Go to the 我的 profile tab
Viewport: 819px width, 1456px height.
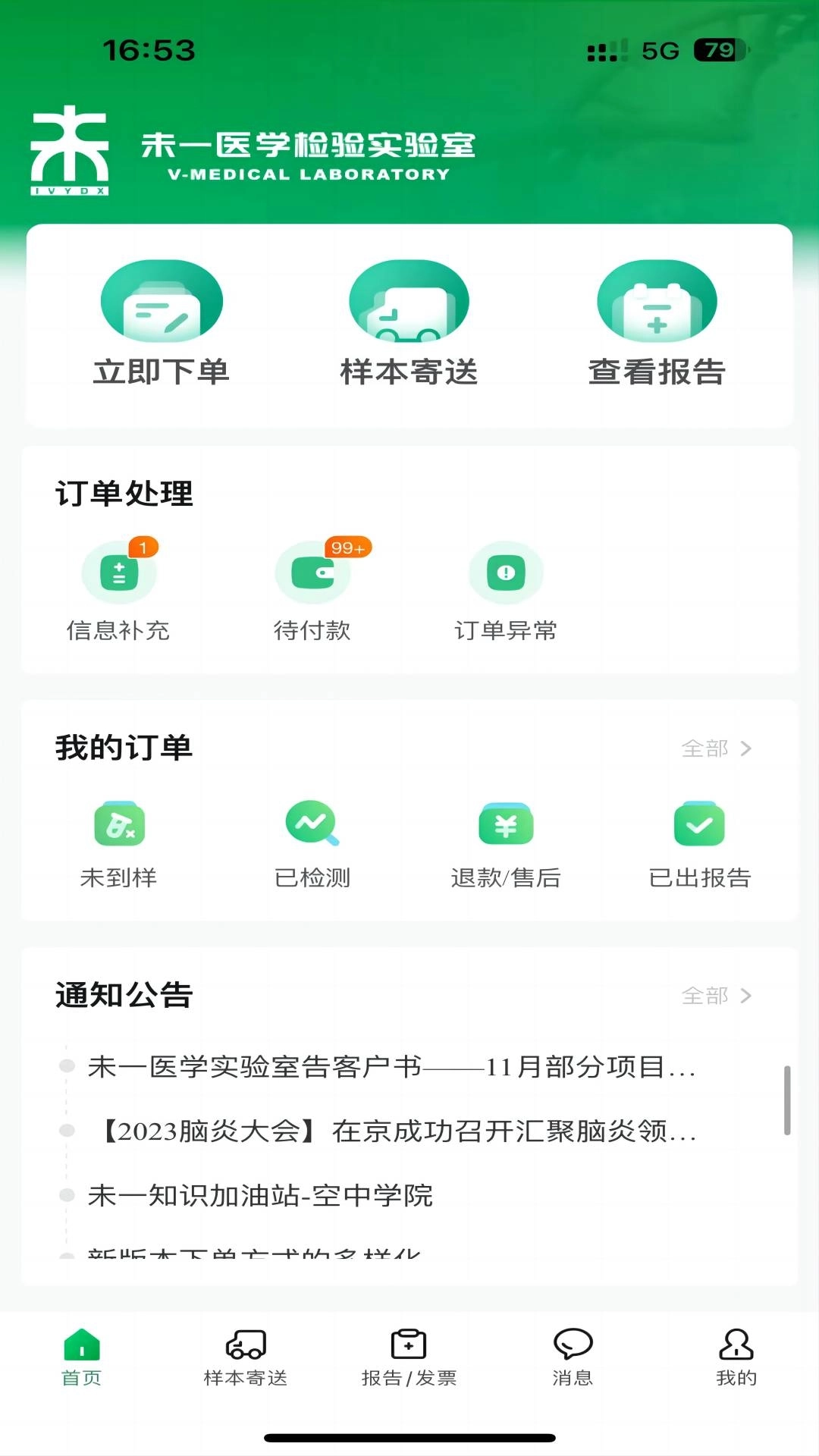click(x=736, y=1357)
